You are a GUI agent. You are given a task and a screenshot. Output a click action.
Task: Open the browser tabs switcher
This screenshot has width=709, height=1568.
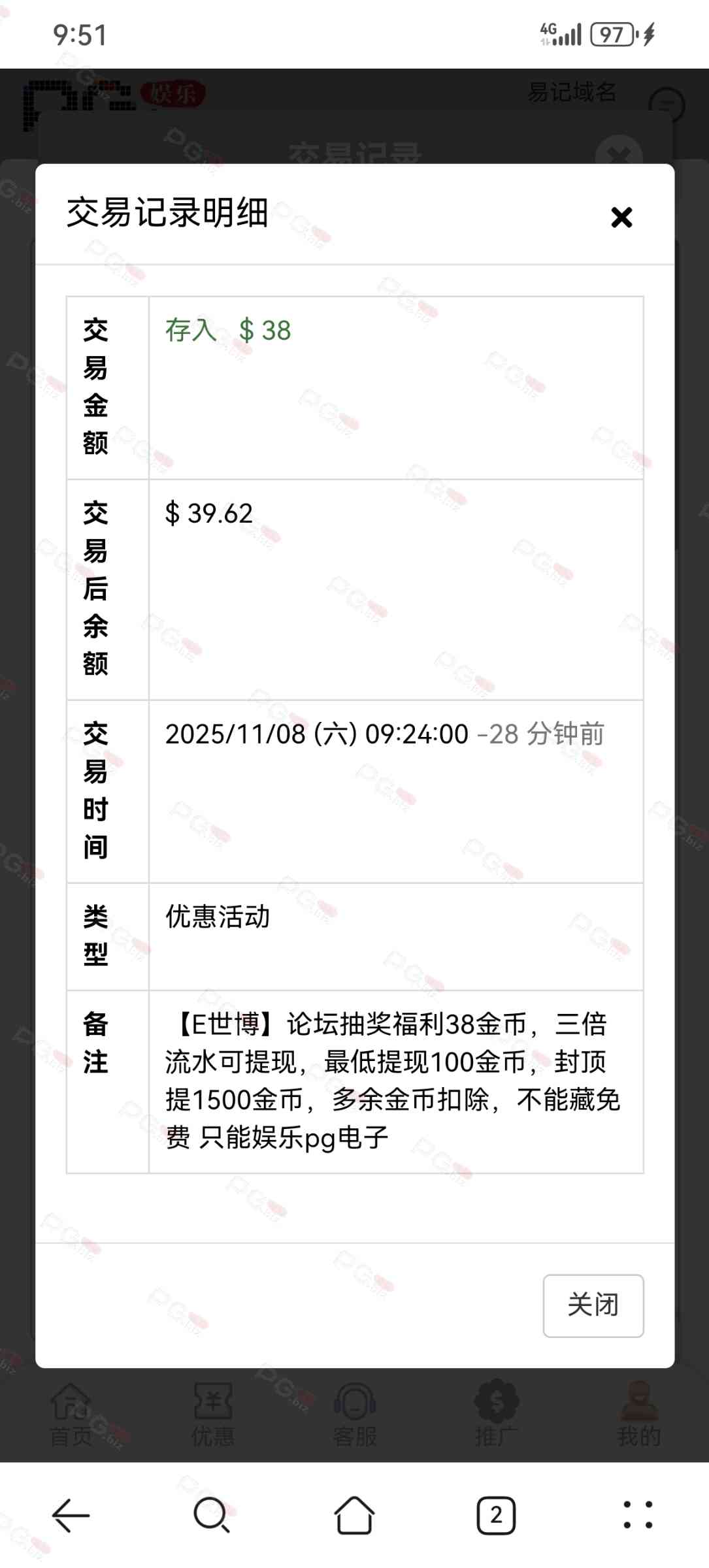point(496,1515)
